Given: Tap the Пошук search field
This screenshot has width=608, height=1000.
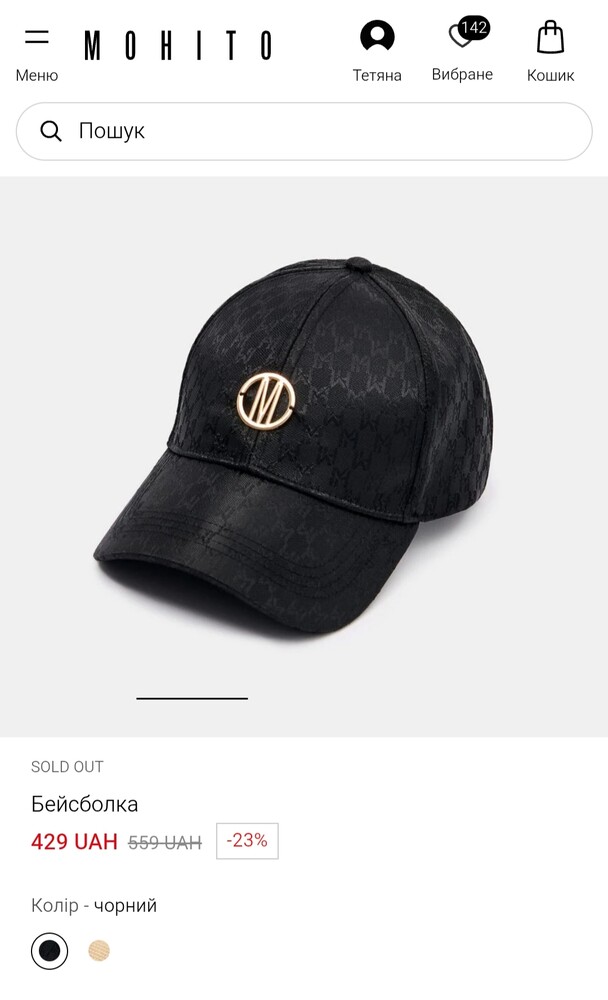Looking at the screenshot, I should (304, 131).
